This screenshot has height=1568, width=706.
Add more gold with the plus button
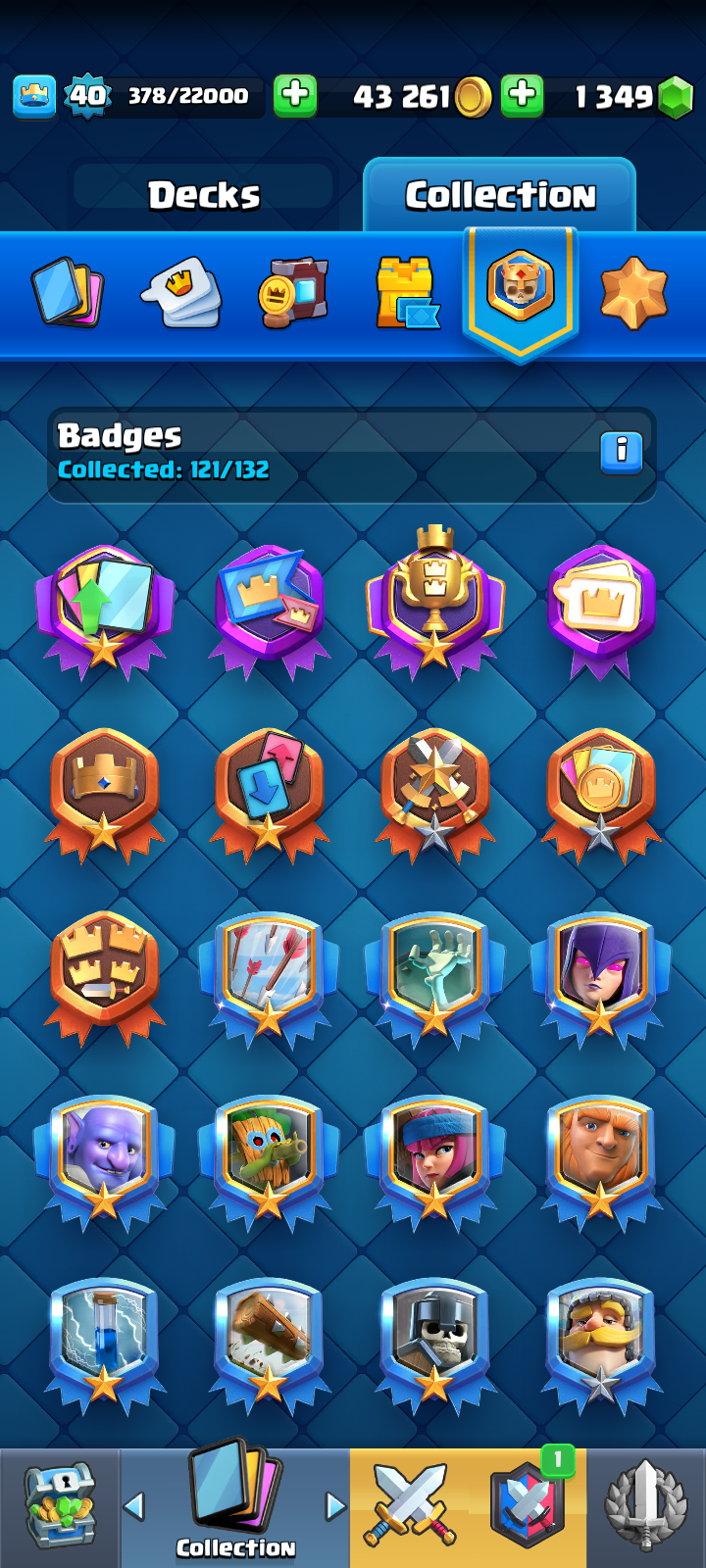click(295, 96)
